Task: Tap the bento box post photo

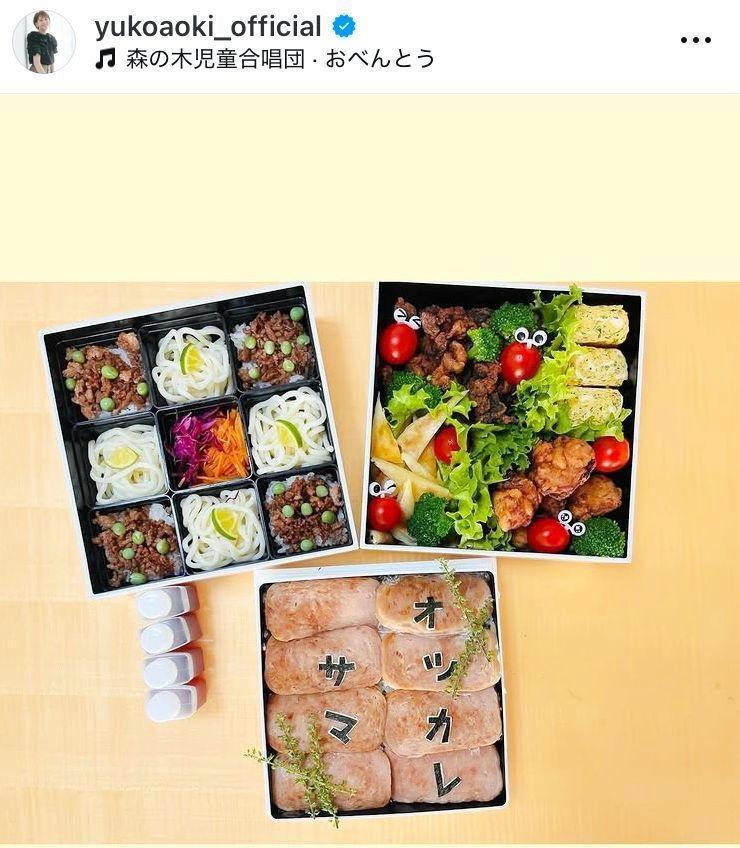Action: tap(370, 560)
